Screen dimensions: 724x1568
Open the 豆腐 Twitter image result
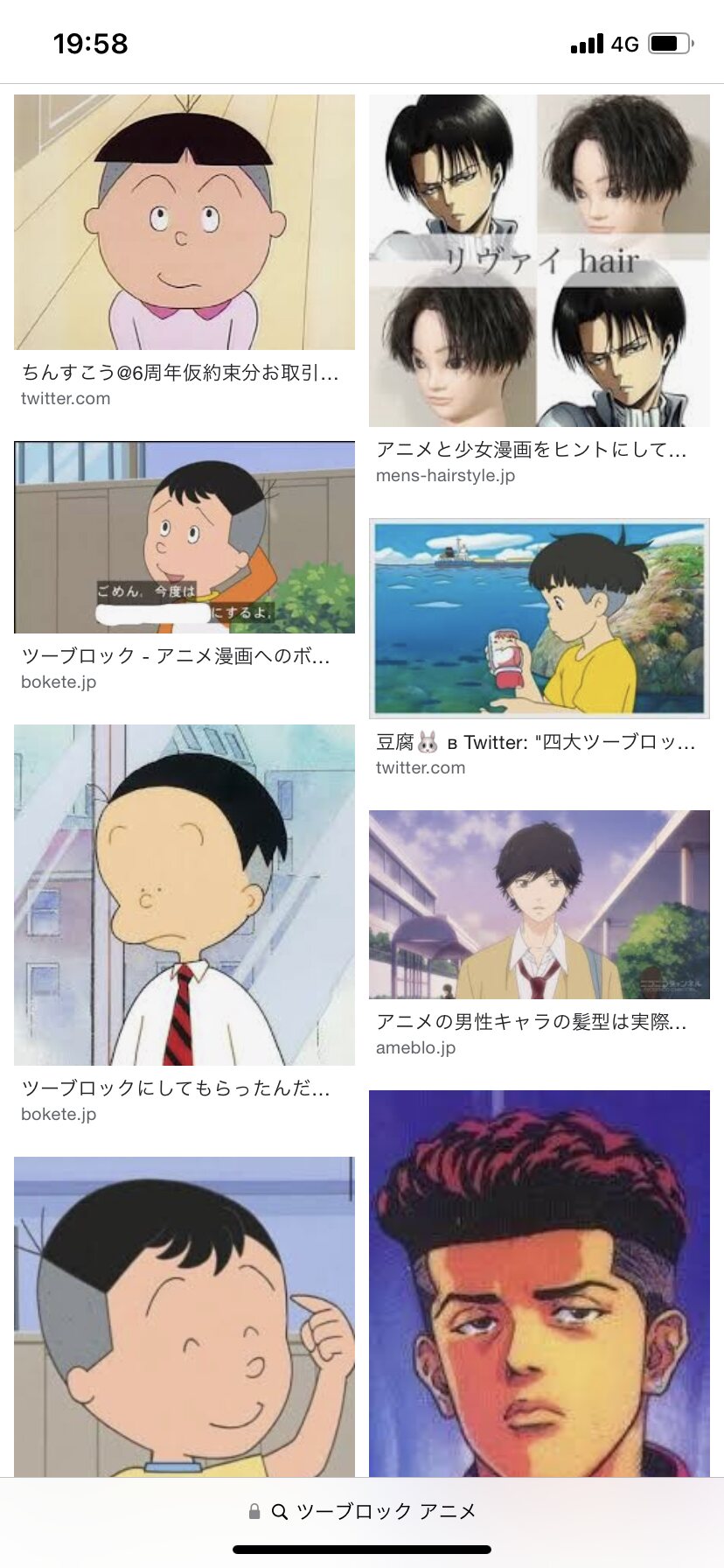click(x=539, y=618)
